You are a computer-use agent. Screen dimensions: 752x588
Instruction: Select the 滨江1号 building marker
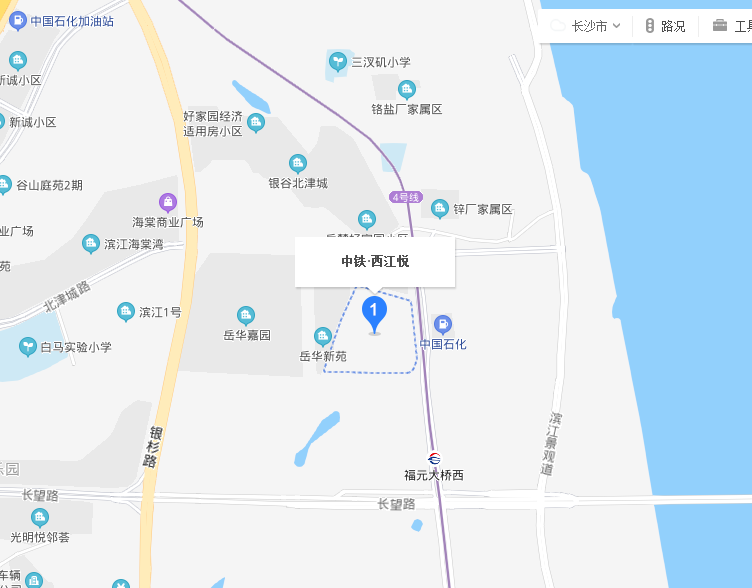point(126,312)
